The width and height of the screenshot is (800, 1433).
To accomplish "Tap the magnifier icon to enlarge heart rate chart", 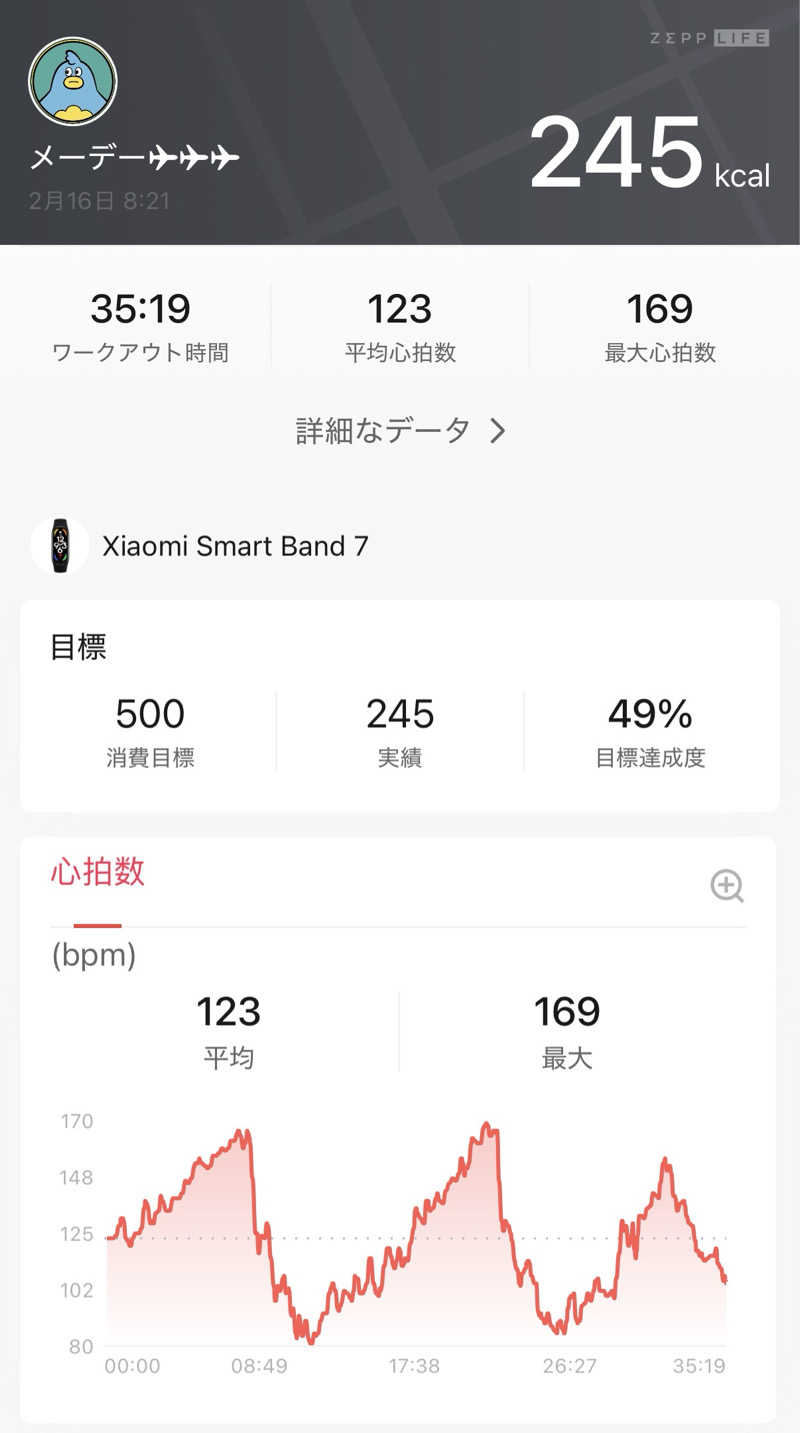I will coord(727,885).
